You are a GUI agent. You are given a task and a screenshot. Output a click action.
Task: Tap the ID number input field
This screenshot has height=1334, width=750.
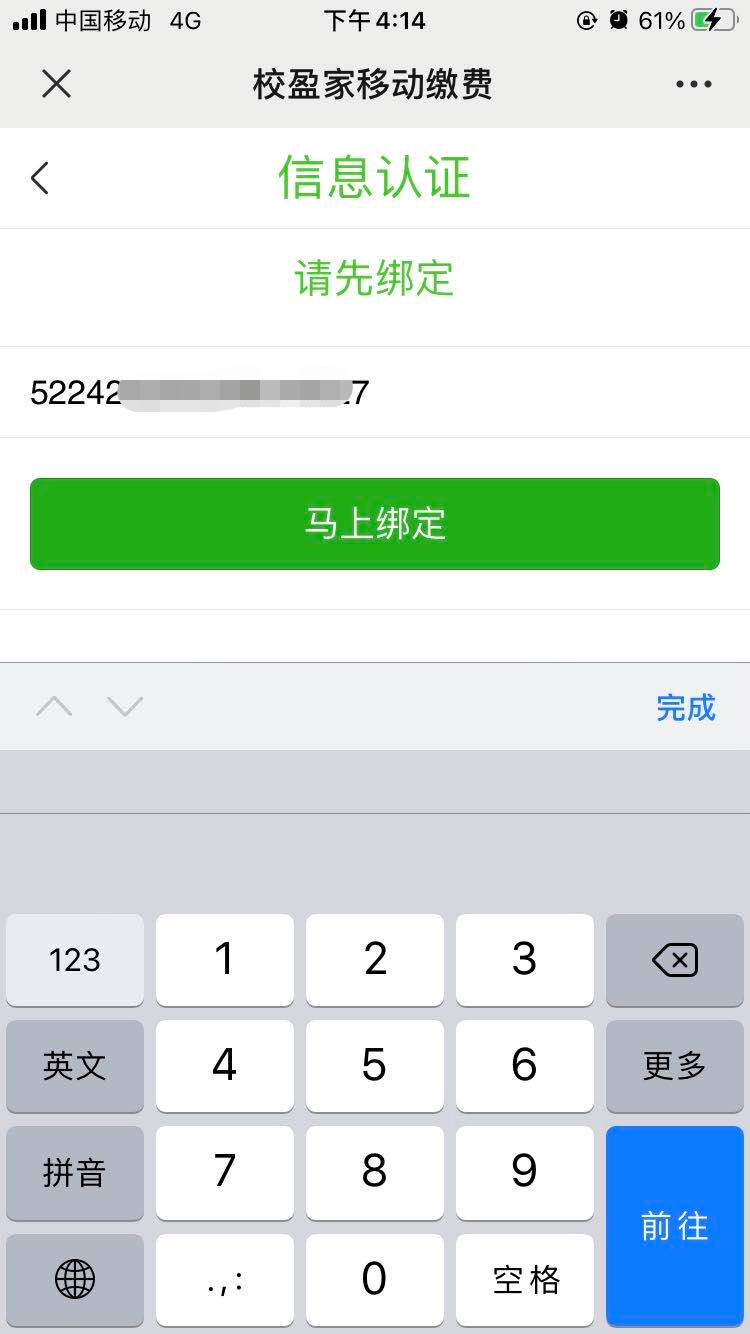375,392
